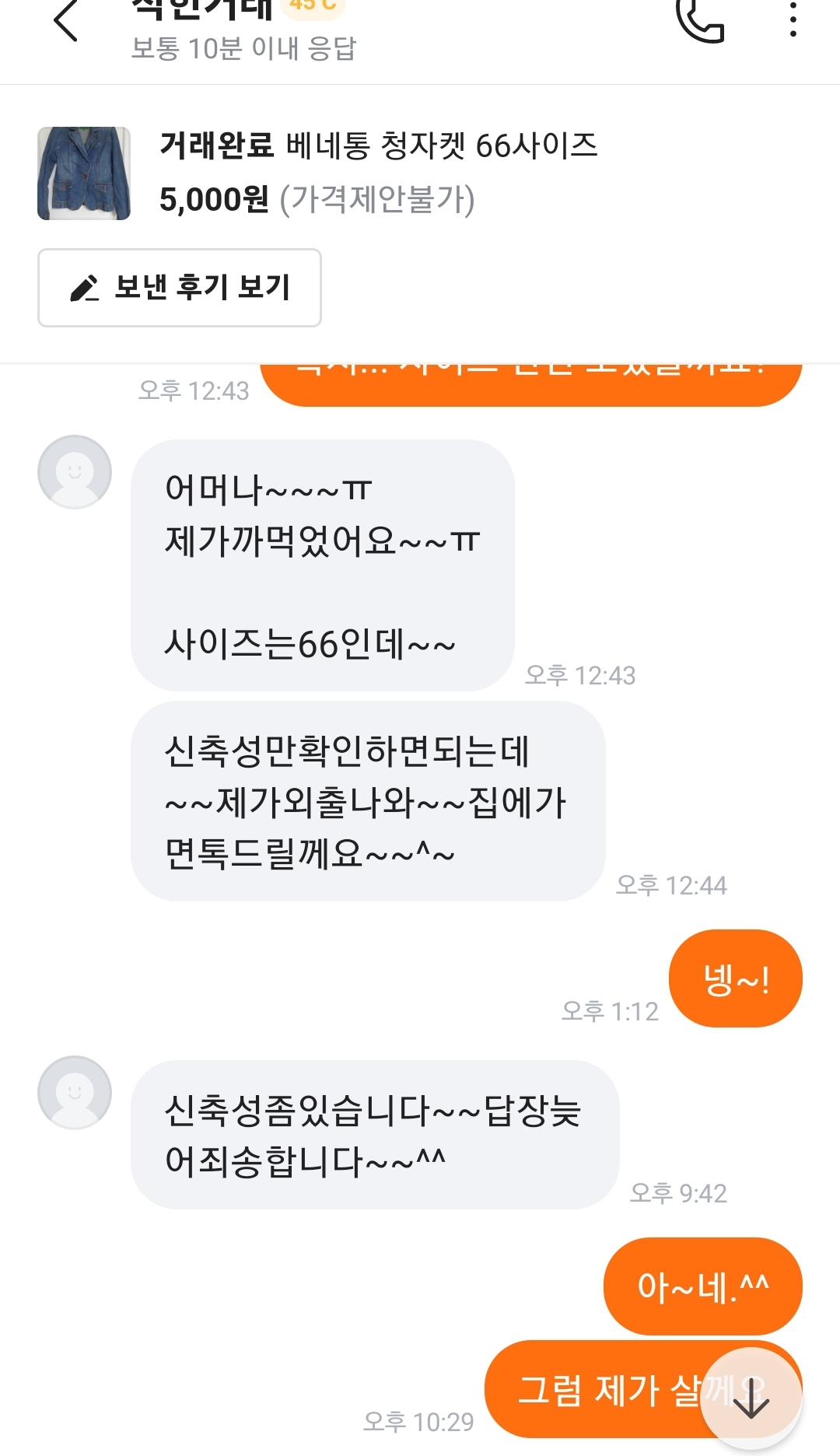Call the seller with phone icon
This screenshot has width=840, height=1456.
[700, 21]
